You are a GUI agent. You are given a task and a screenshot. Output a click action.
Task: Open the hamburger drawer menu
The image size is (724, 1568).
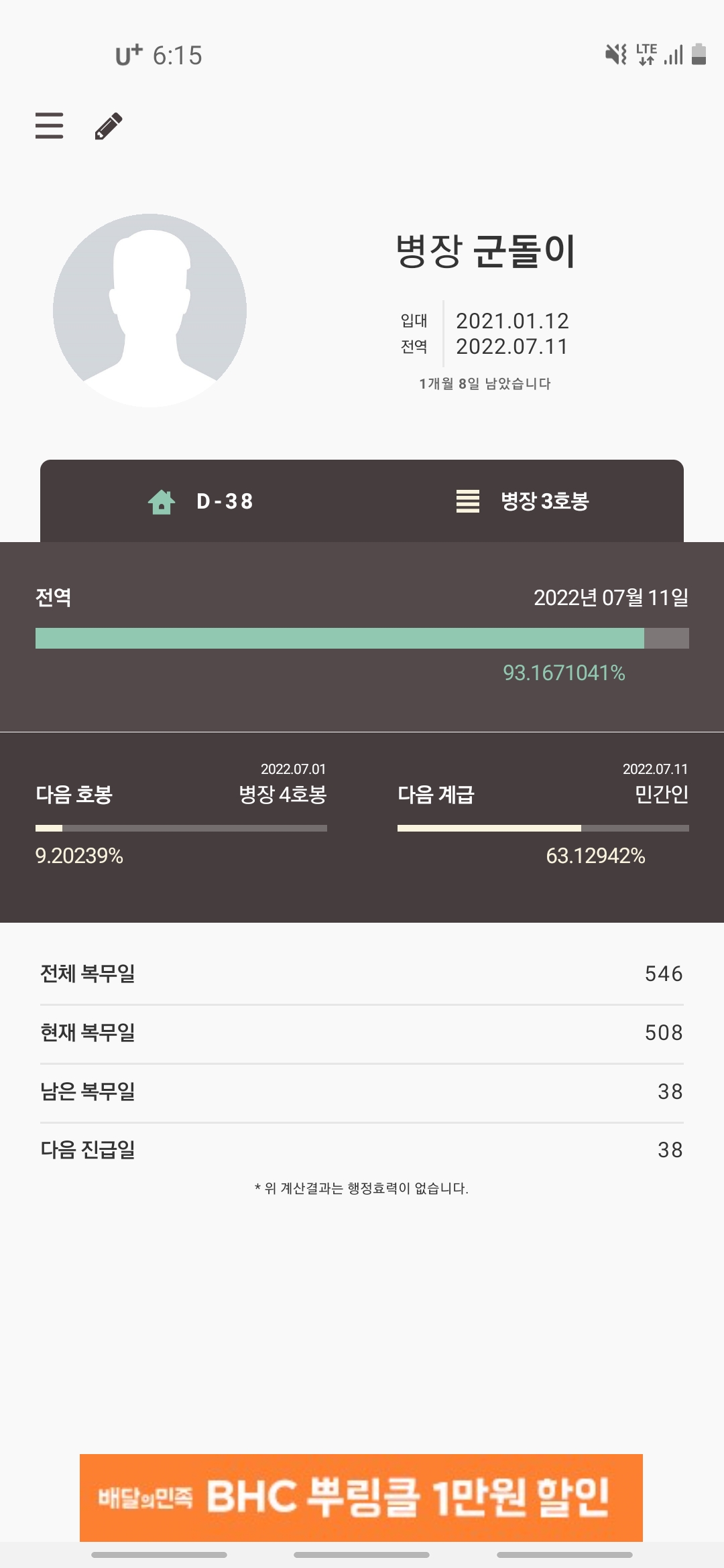[49, 125]
